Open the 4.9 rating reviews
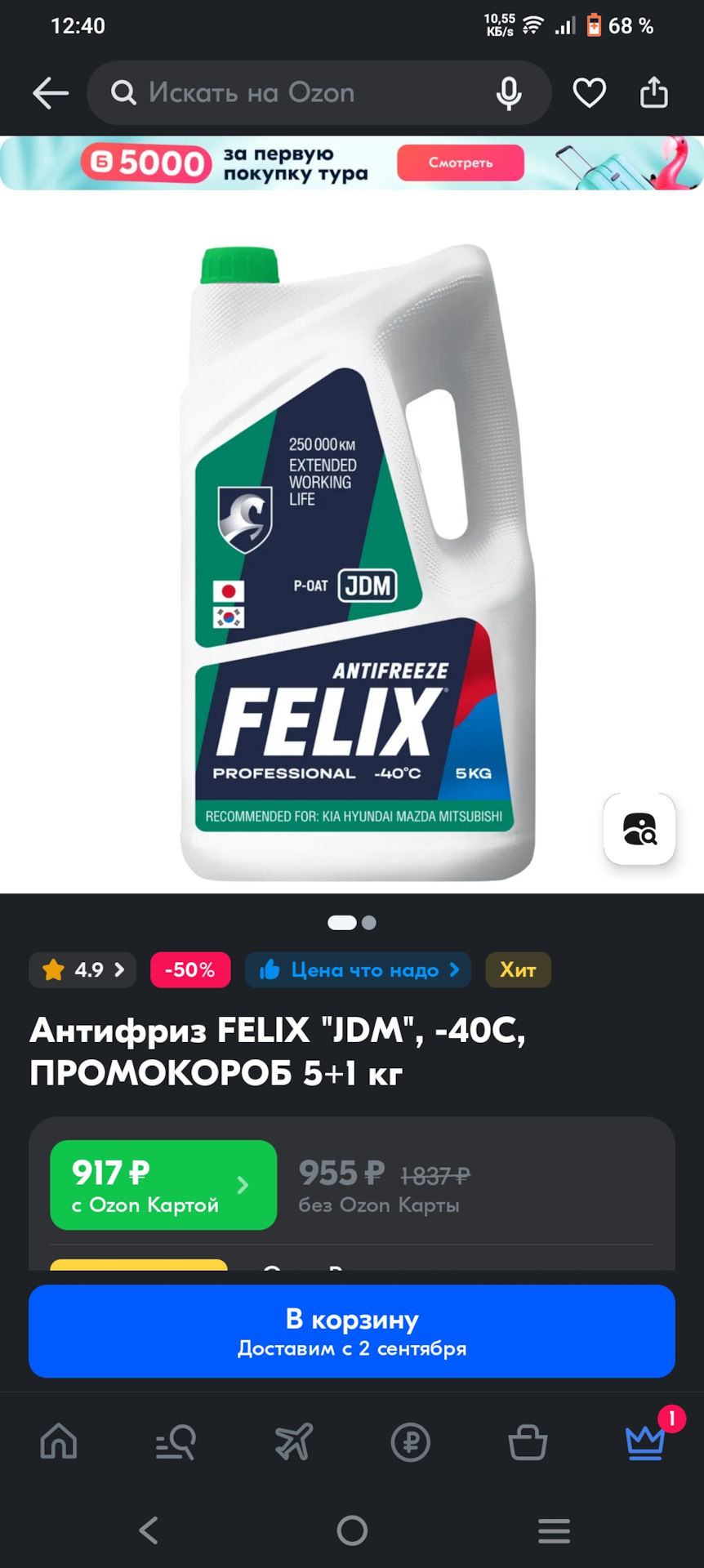704x1568 pixels. (82, 970)
